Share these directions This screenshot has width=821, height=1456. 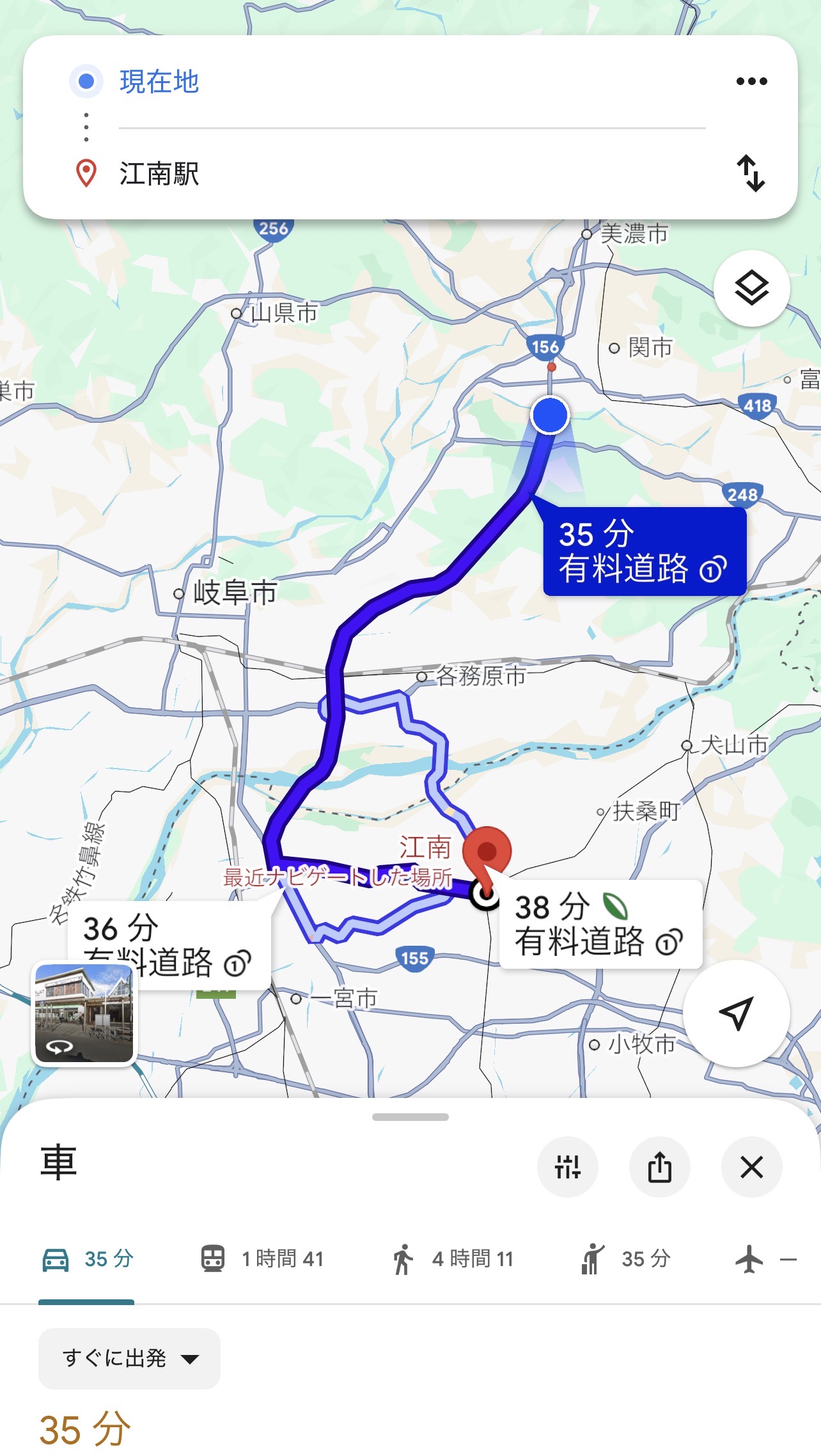pyautogui.click(x=660, y=1167)
